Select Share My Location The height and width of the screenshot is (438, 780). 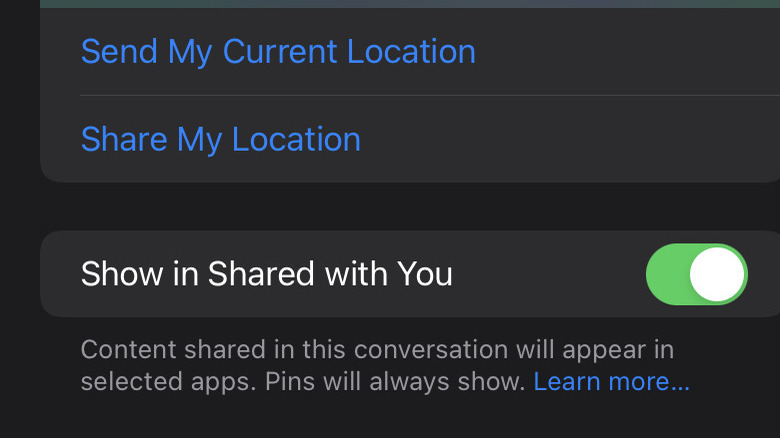(x=221, y=139)
